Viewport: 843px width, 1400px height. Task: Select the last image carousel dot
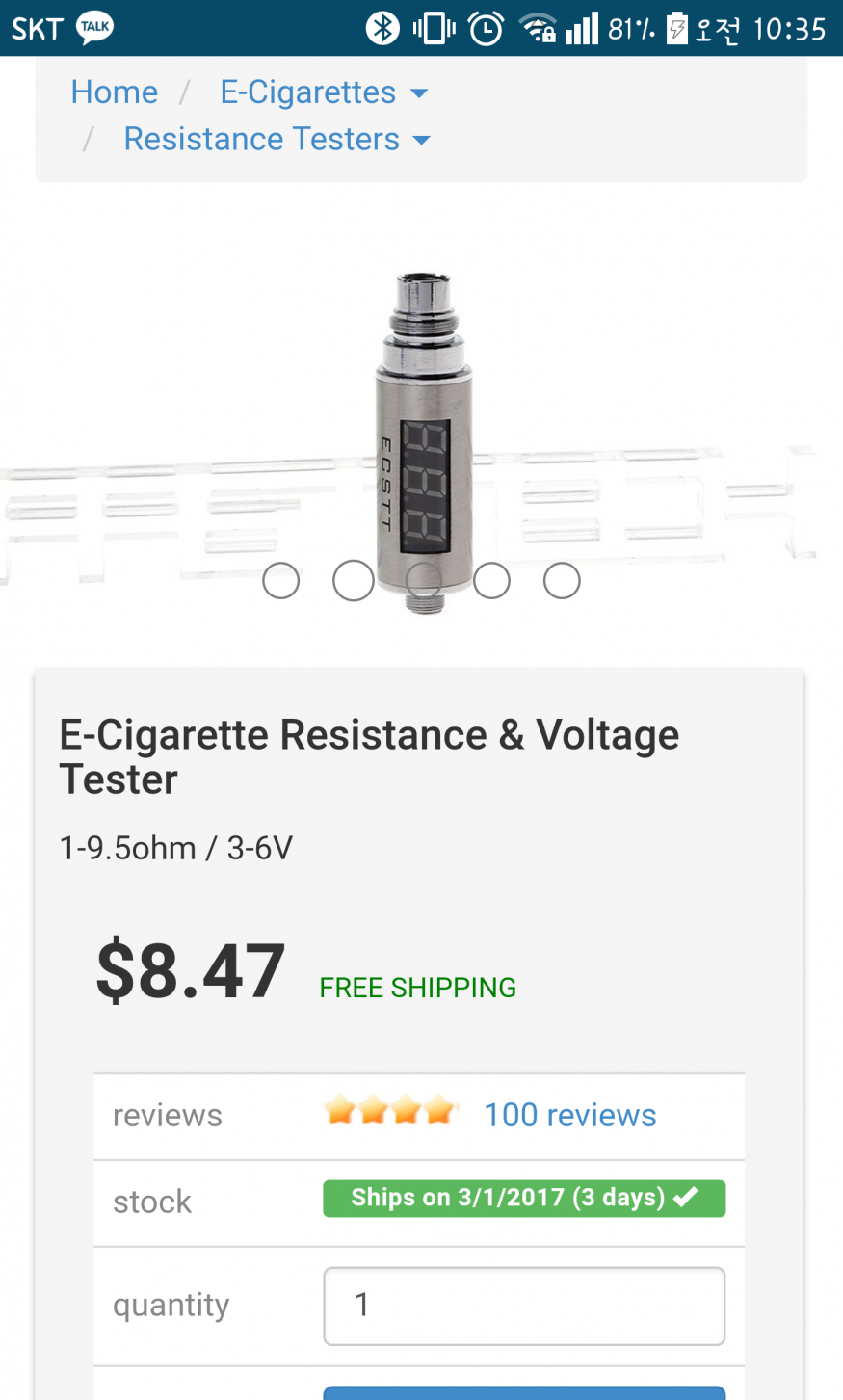click(x=562, y=581)
